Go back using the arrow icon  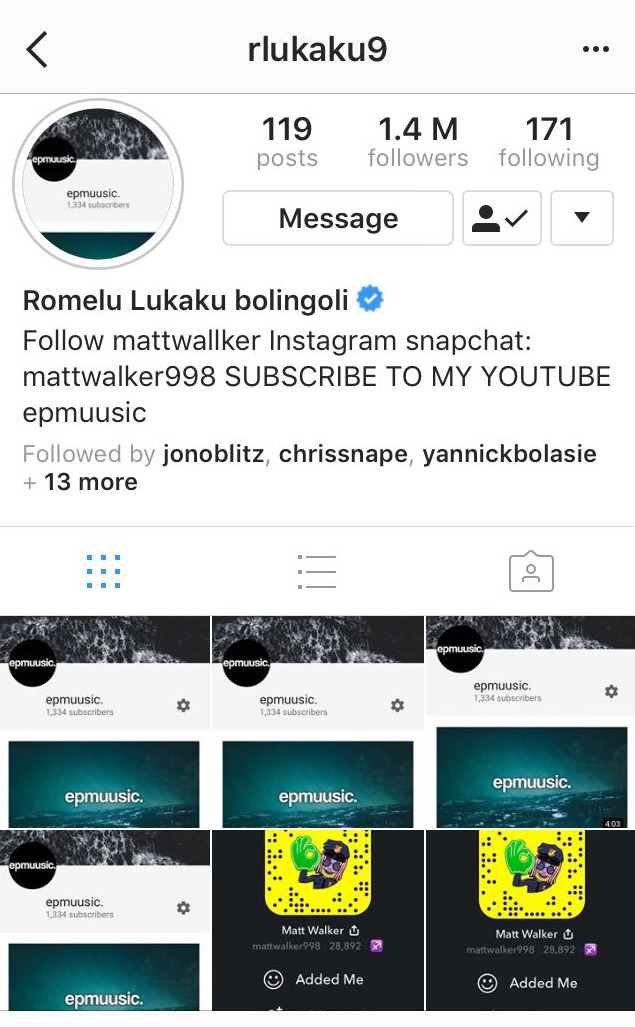tap(37, 49)
